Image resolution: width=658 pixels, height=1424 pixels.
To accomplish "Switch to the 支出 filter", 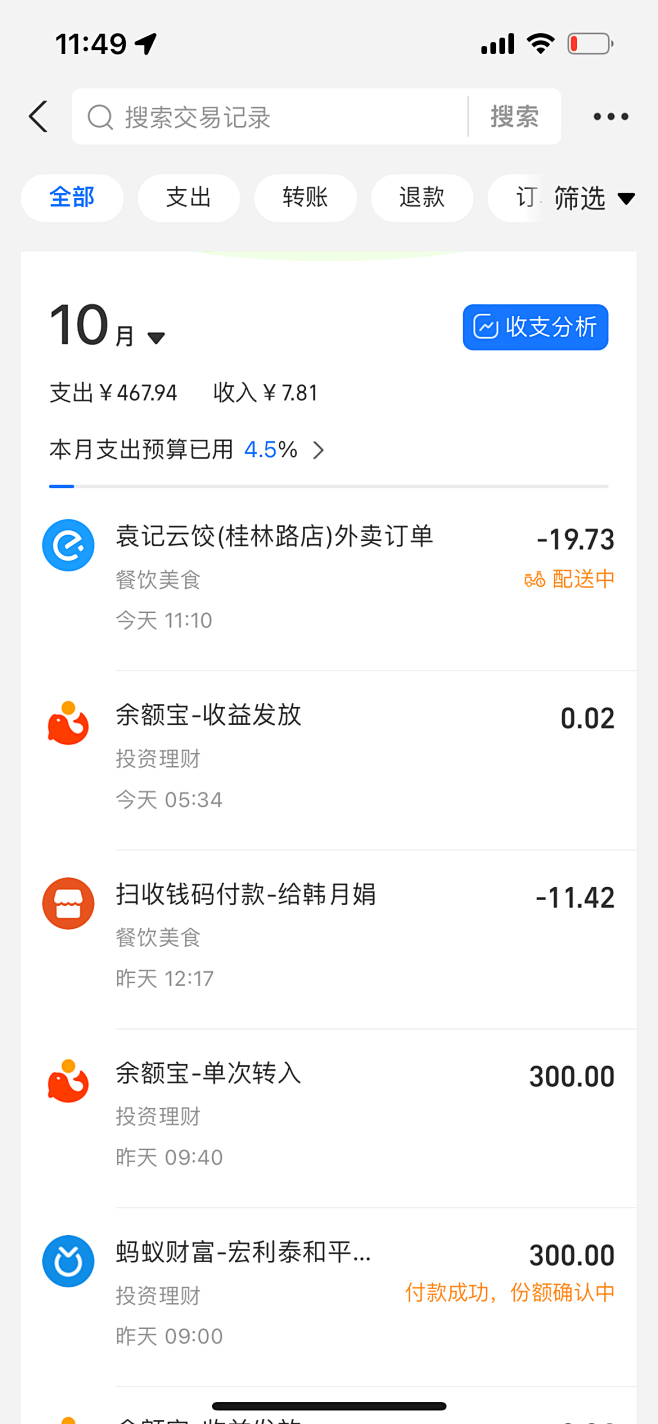I will (x=189, y=198).
